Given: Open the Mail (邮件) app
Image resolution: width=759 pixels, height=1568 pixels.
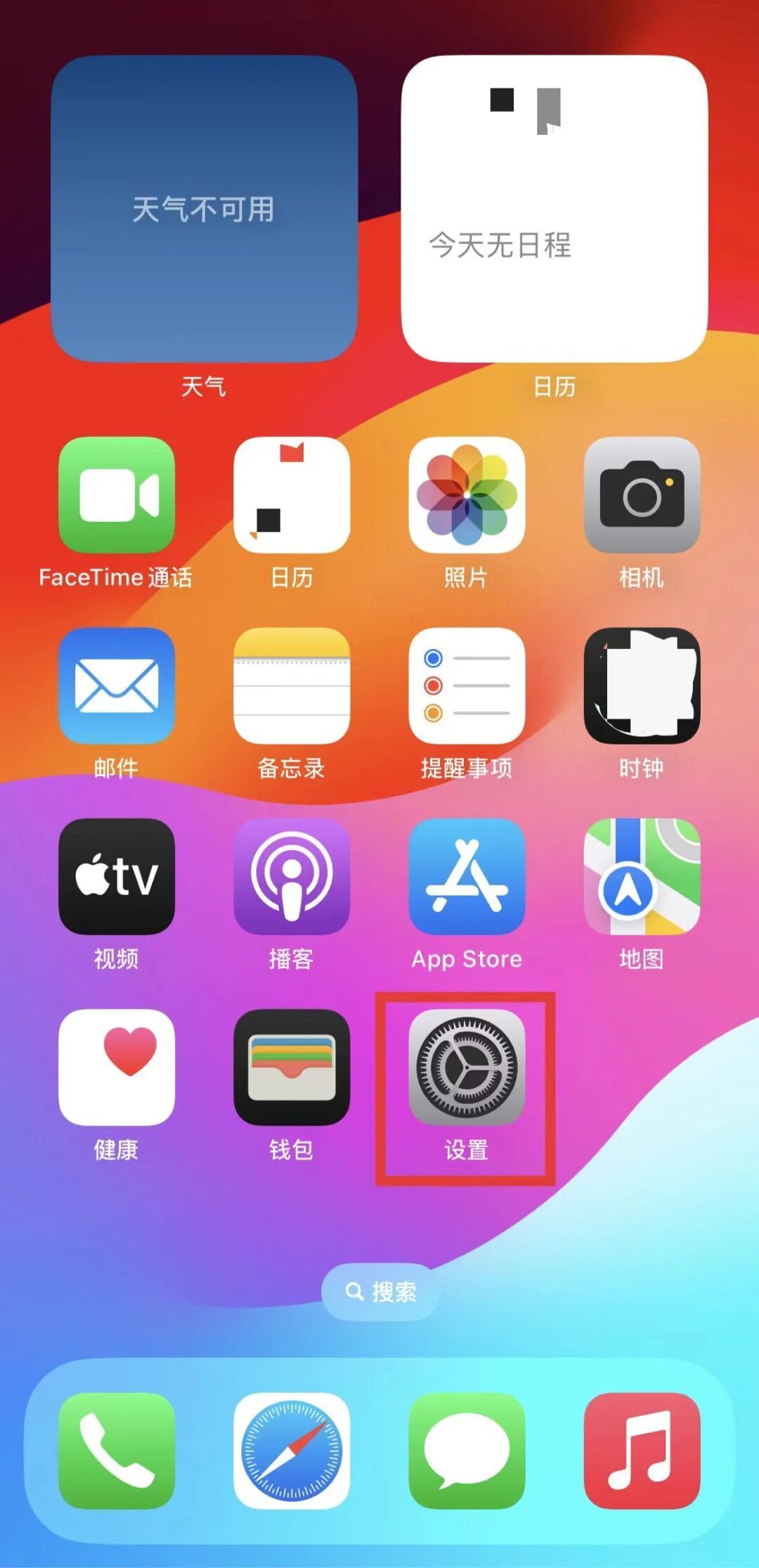Looking at the screenshot, I should point(117,686).
